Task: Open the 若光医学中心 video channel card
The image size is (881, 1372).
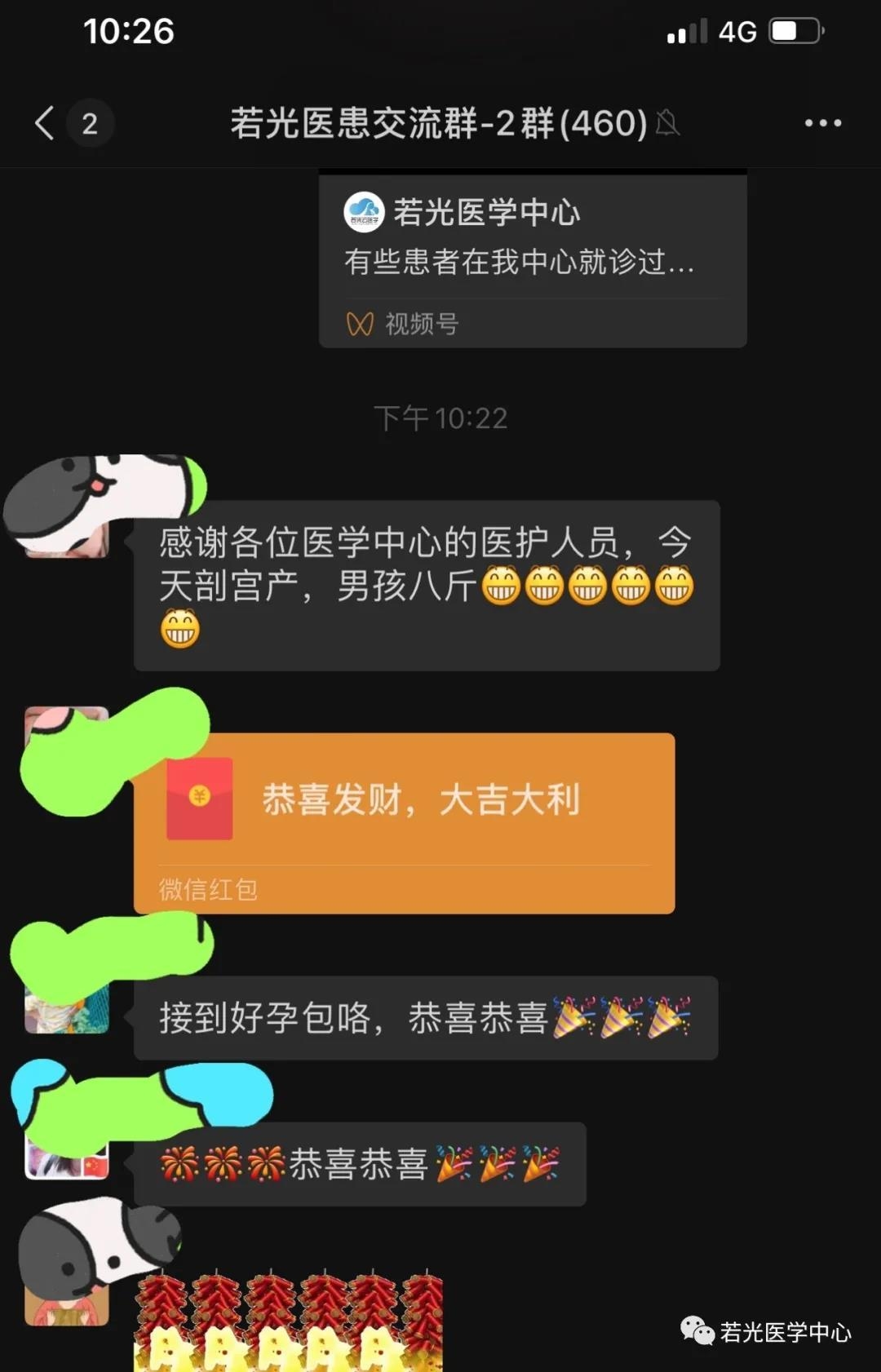Action: click(532, 261)
